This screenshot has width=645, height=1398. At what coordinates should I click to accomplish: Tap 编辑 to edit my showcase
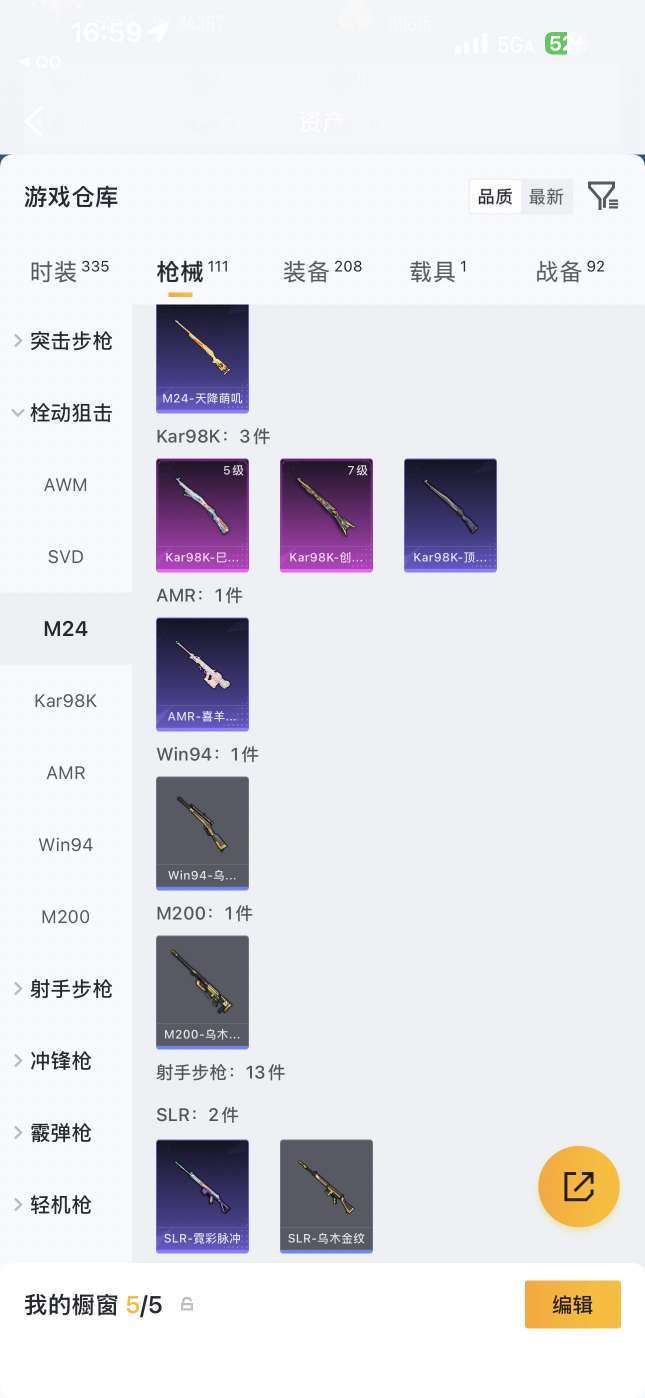point(573,1305)
